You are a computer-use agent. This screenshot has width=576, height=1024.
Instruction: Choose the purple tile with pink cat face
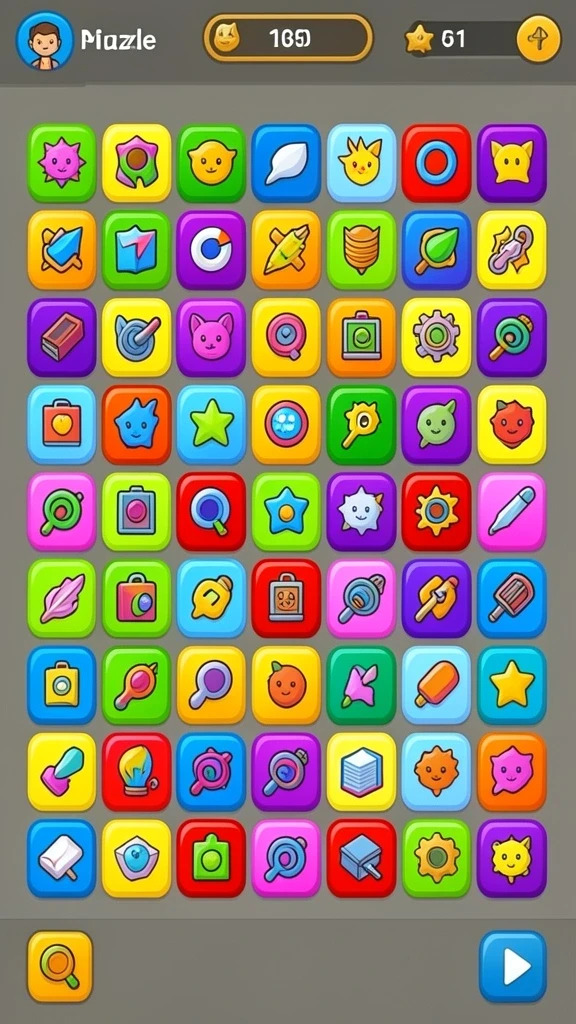211,337
